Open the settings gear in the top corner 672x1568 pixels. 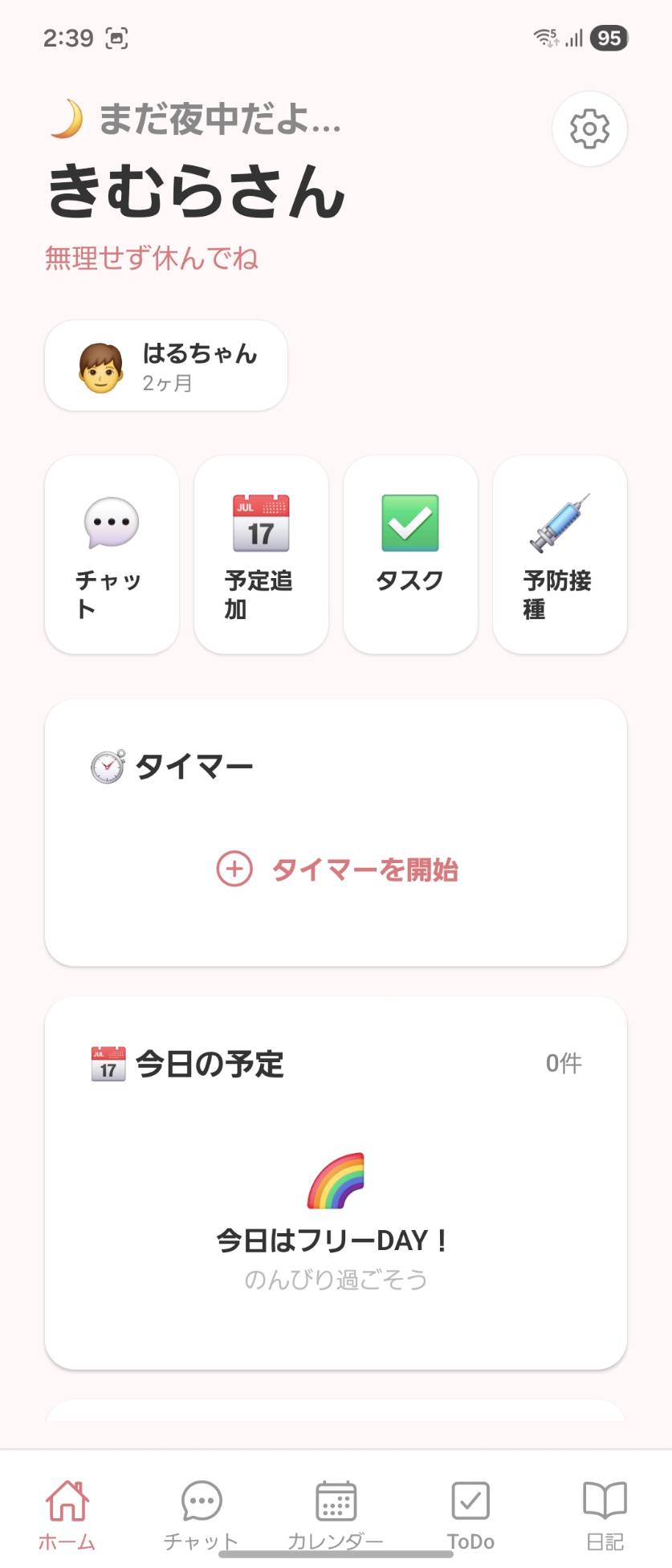point(589,130)
